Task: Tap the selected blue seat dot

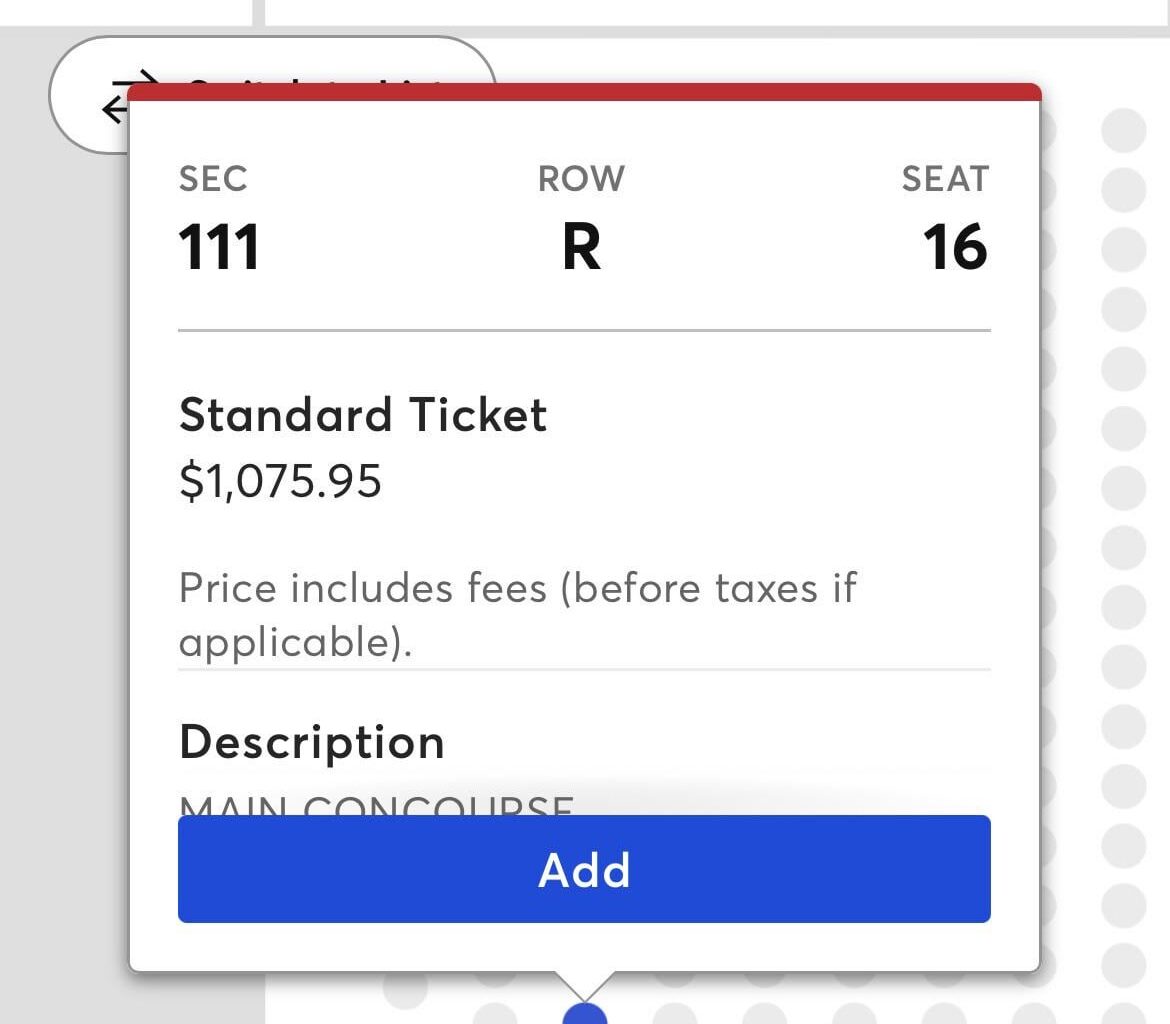Action: [585, 1014]
